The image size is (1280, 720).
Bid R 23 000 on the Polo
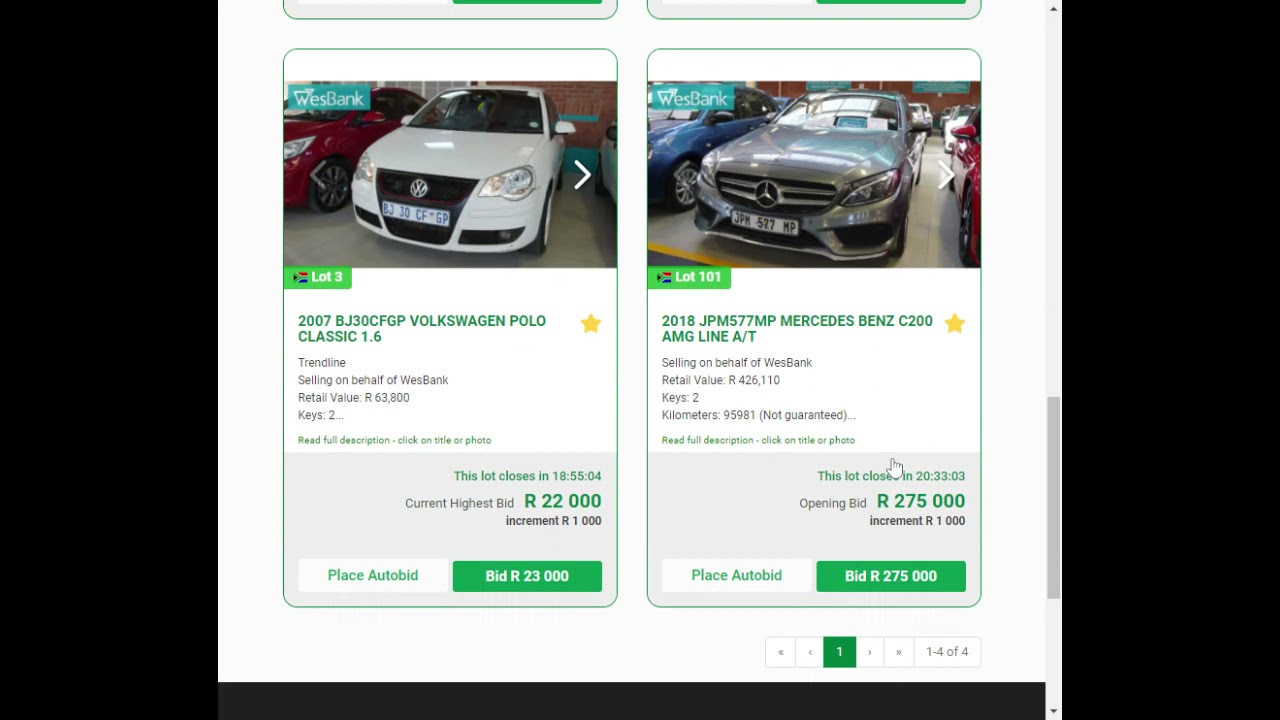[x=527, y=576]
